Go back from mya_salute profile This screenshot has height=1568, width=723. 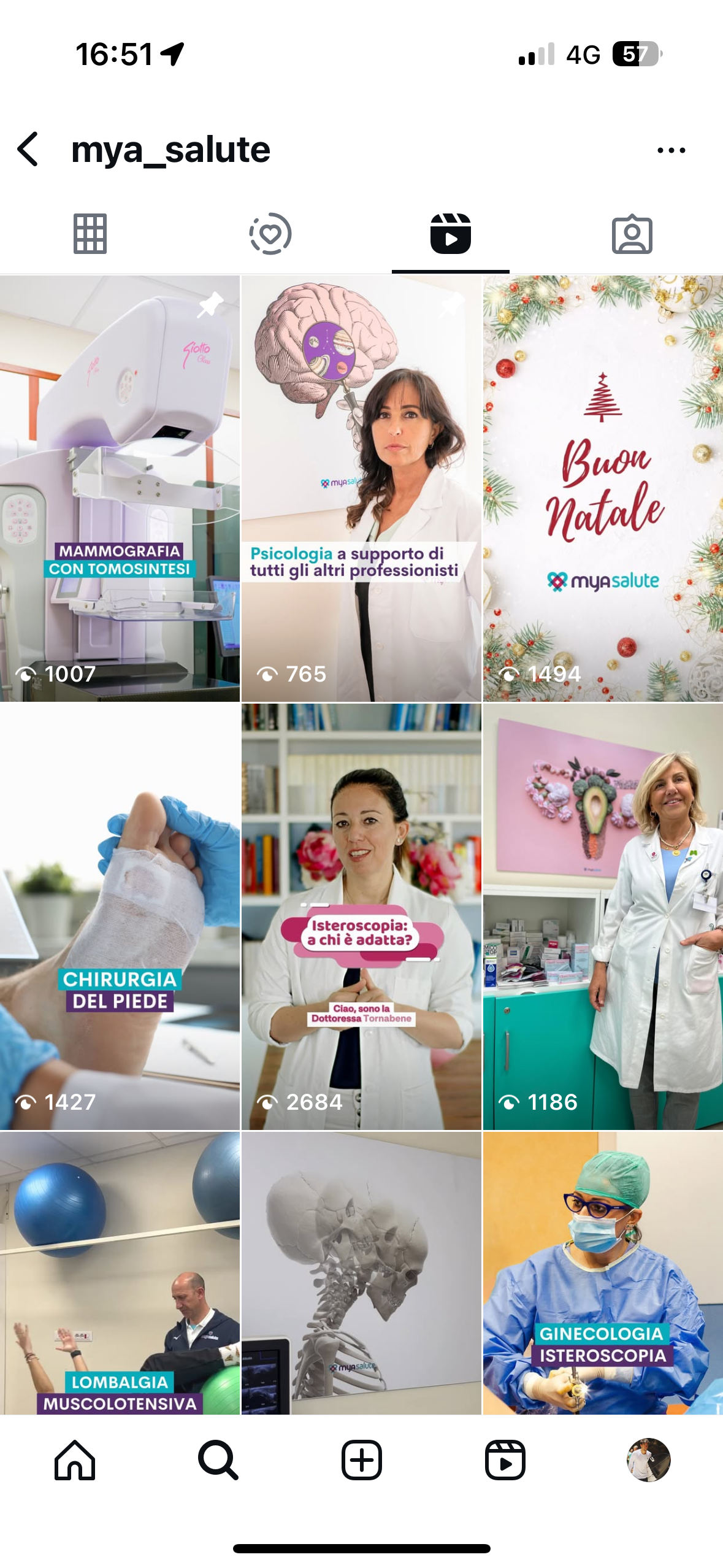pos(28,149)
